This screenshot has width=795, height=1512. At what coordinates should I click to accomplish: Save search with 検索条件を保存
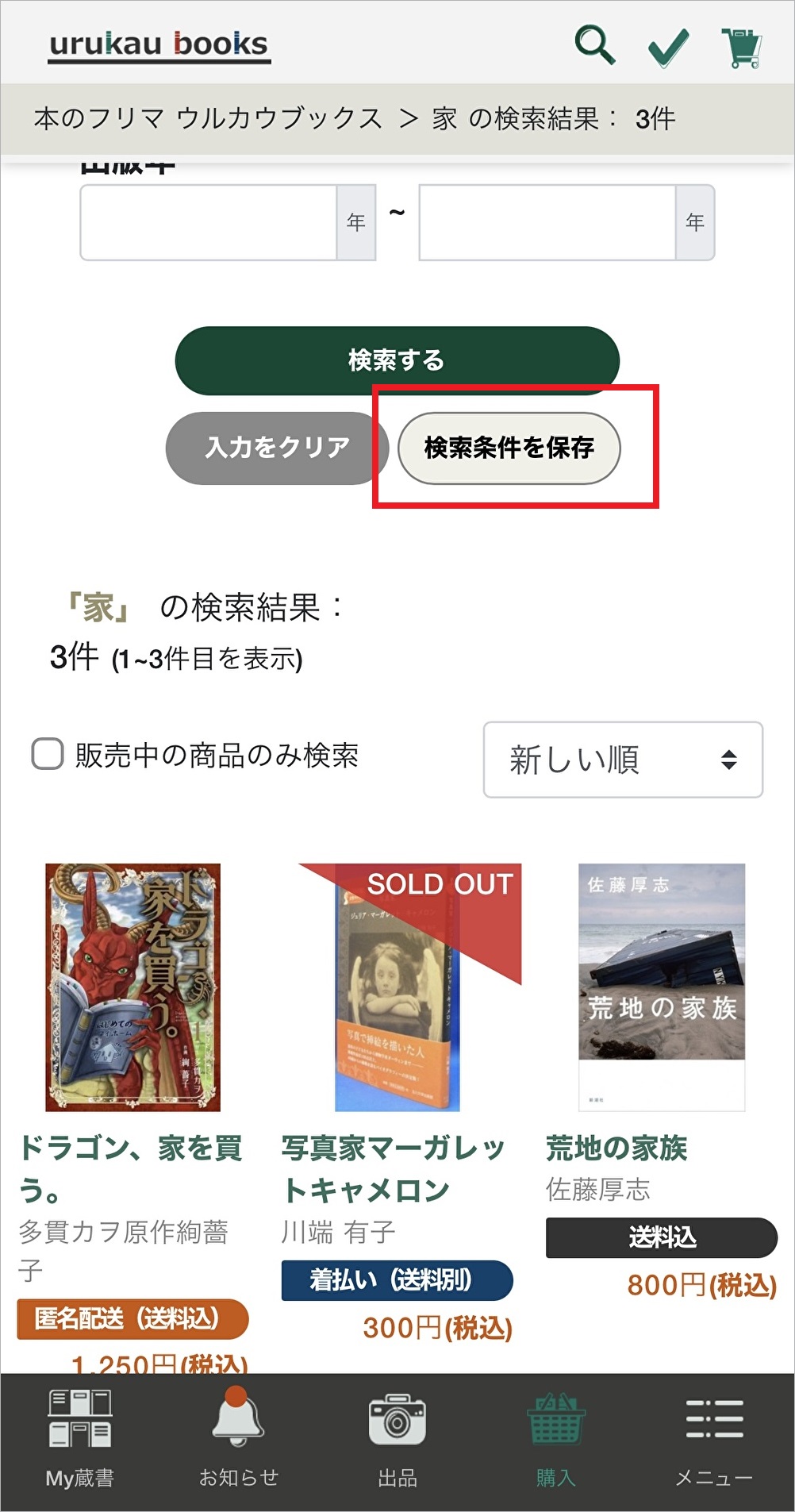pos(509,448)
